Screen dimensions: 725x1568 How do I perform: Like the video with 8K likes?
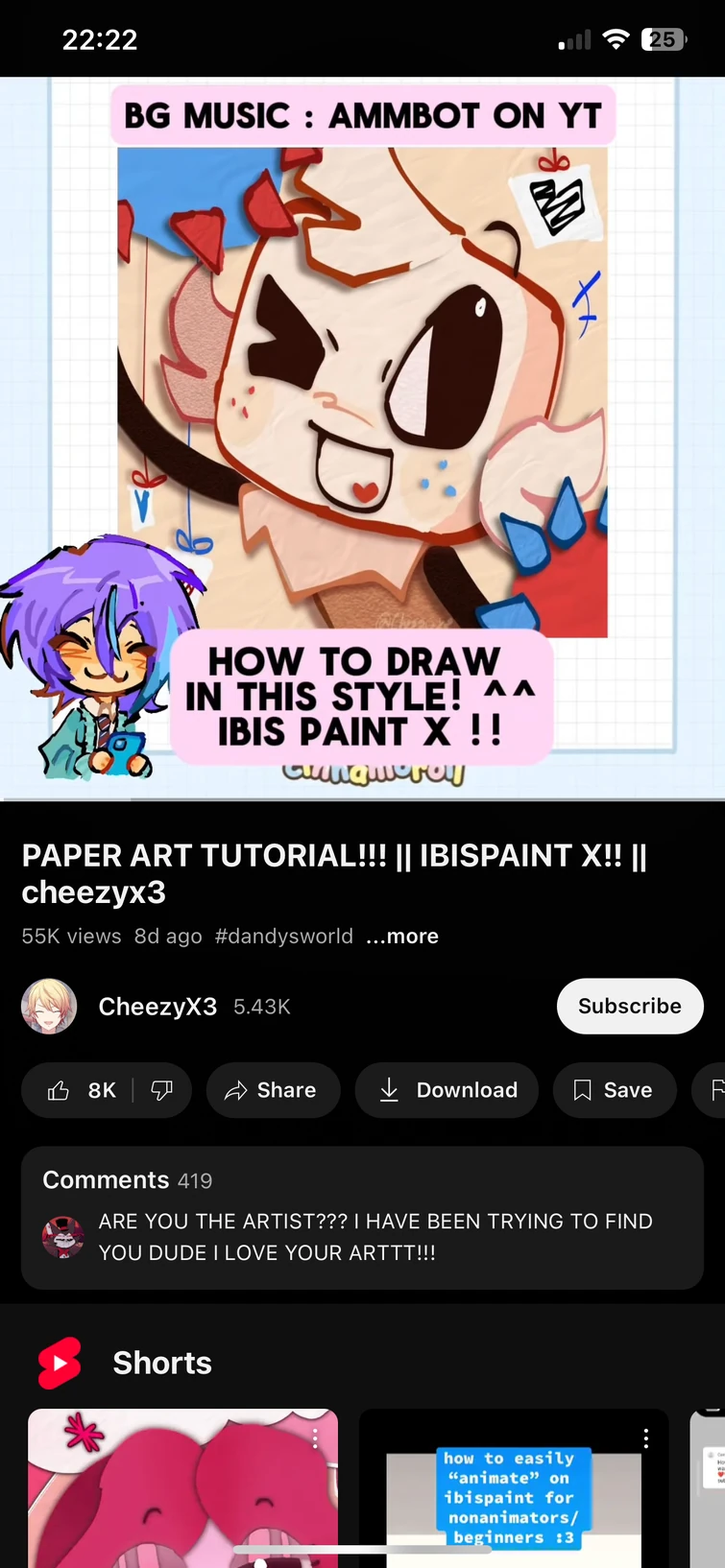[x=81, y=1090]
